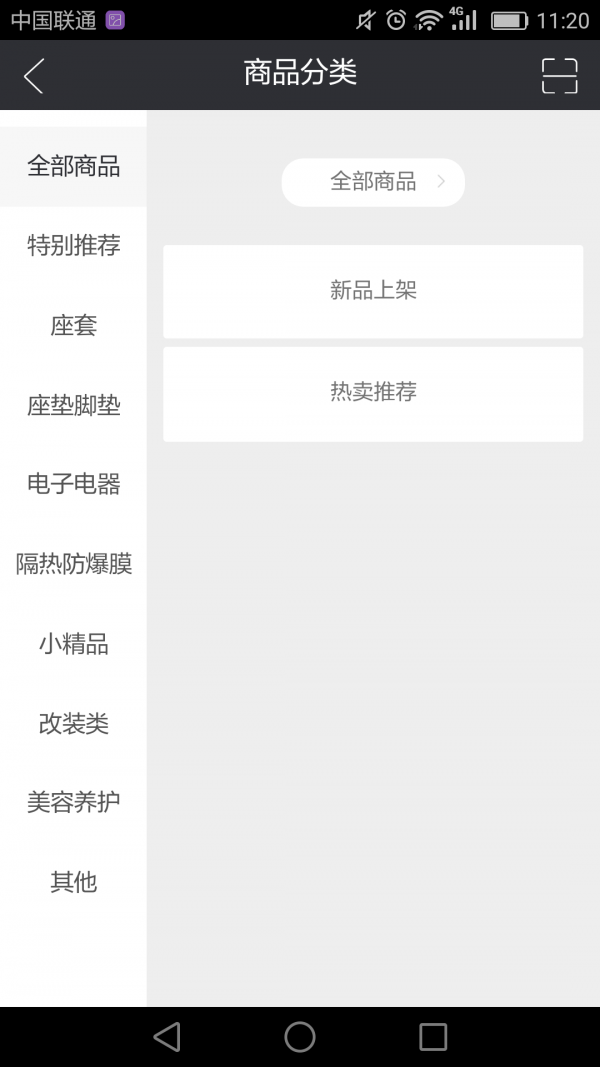The image size is (600, 1067).
Task: Switch to the 改装类 category
Action: coord(73,724)
